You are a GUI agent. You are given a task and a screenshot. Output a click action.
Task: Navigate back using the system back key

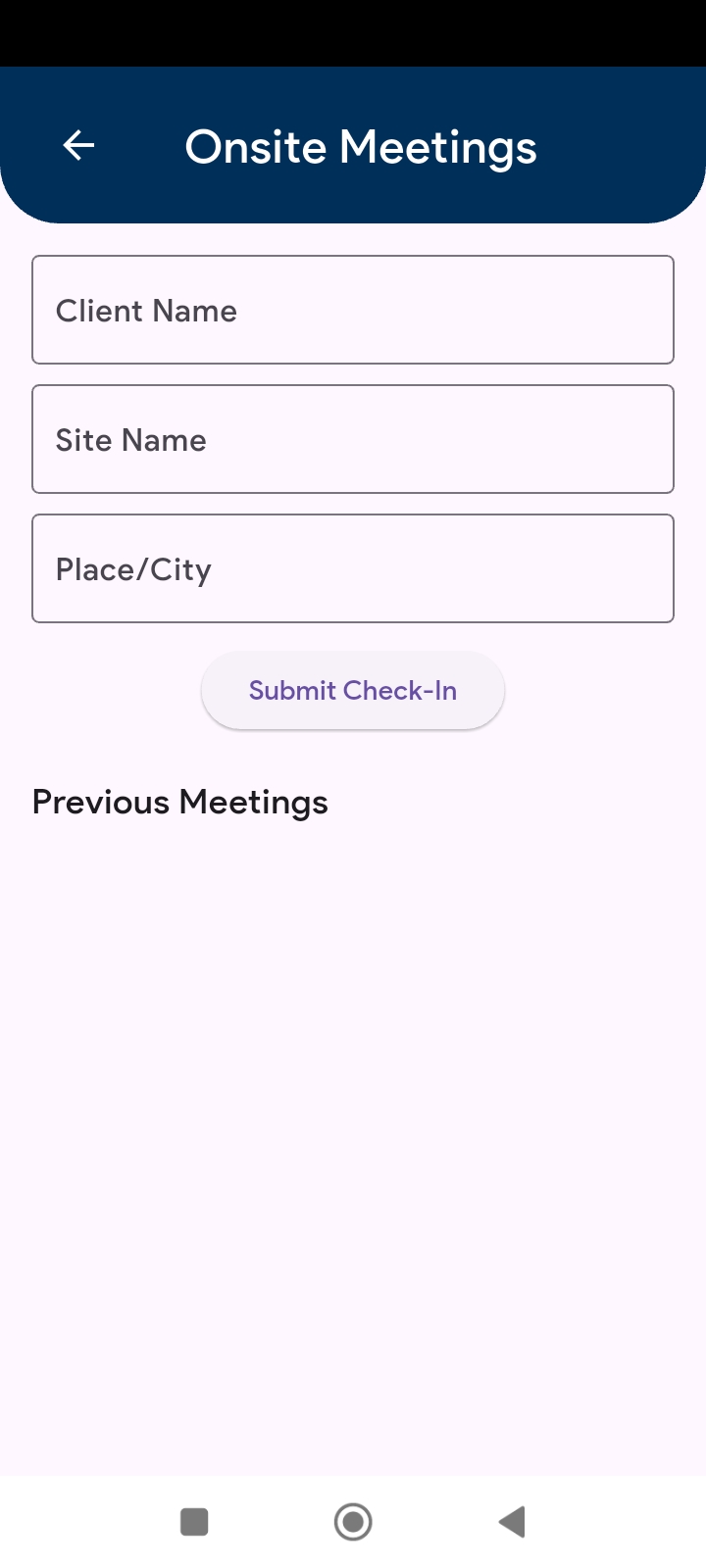[x=512, y=1521]
